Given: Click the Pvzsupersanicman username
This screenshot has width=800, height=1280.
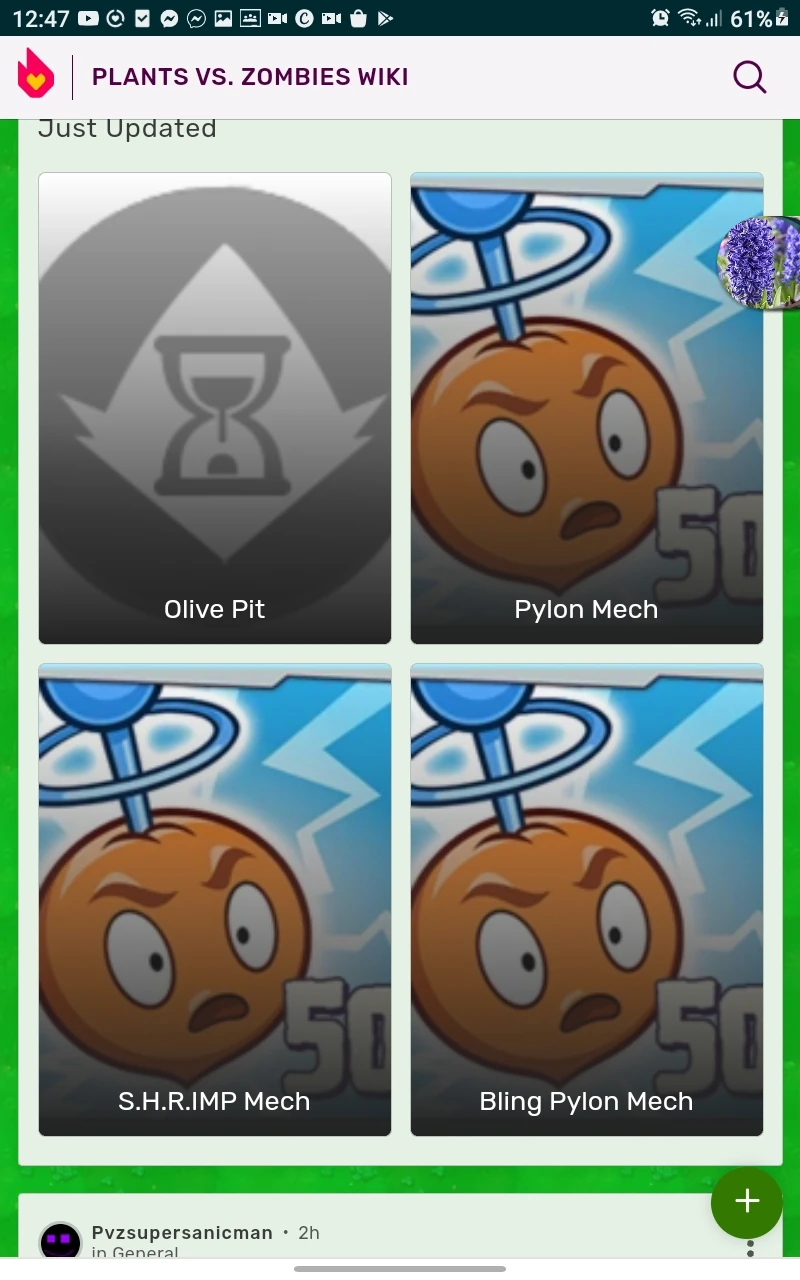Looking at the screenshot, I should click(181, 1232).
